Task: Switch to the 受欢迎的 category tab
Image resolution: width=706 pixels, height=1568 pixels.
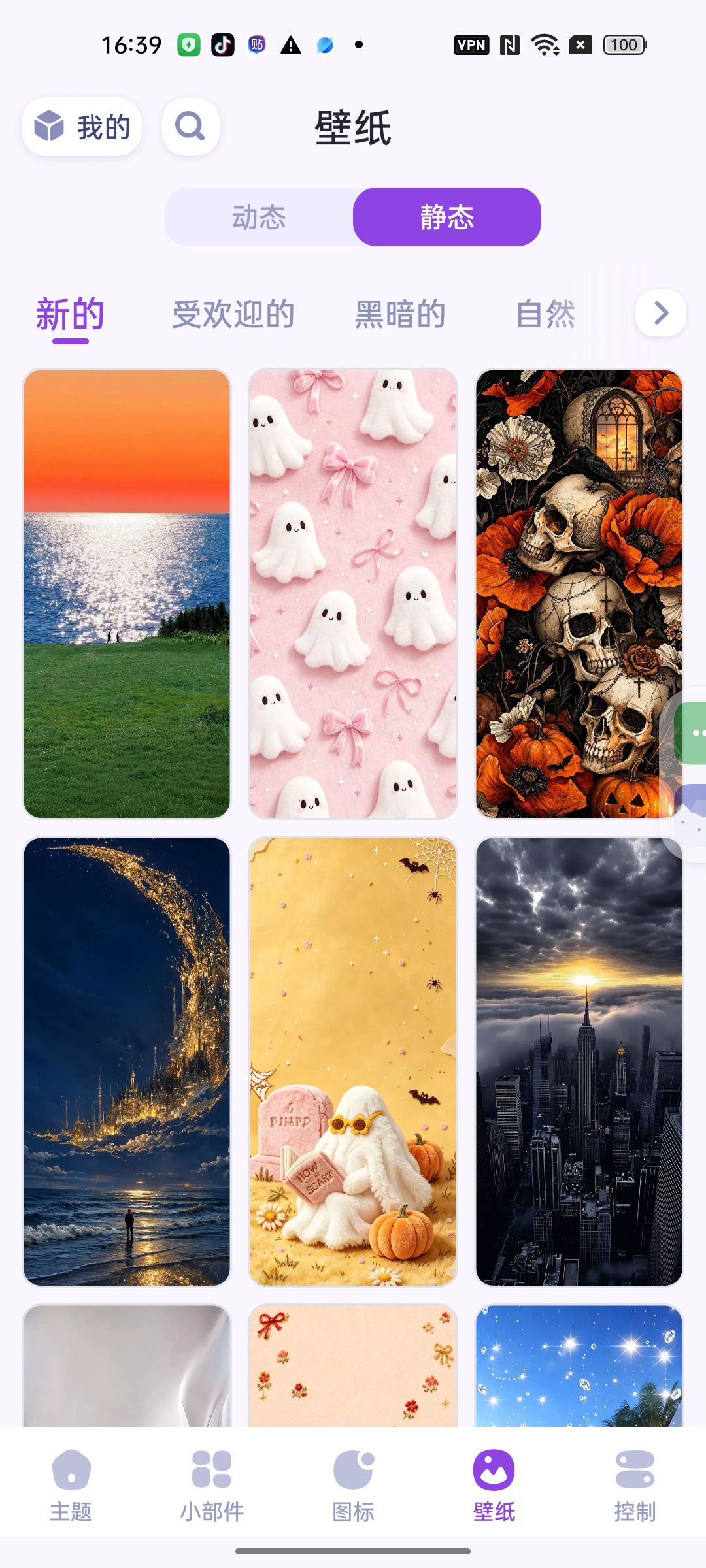Action: coord(233,315)
